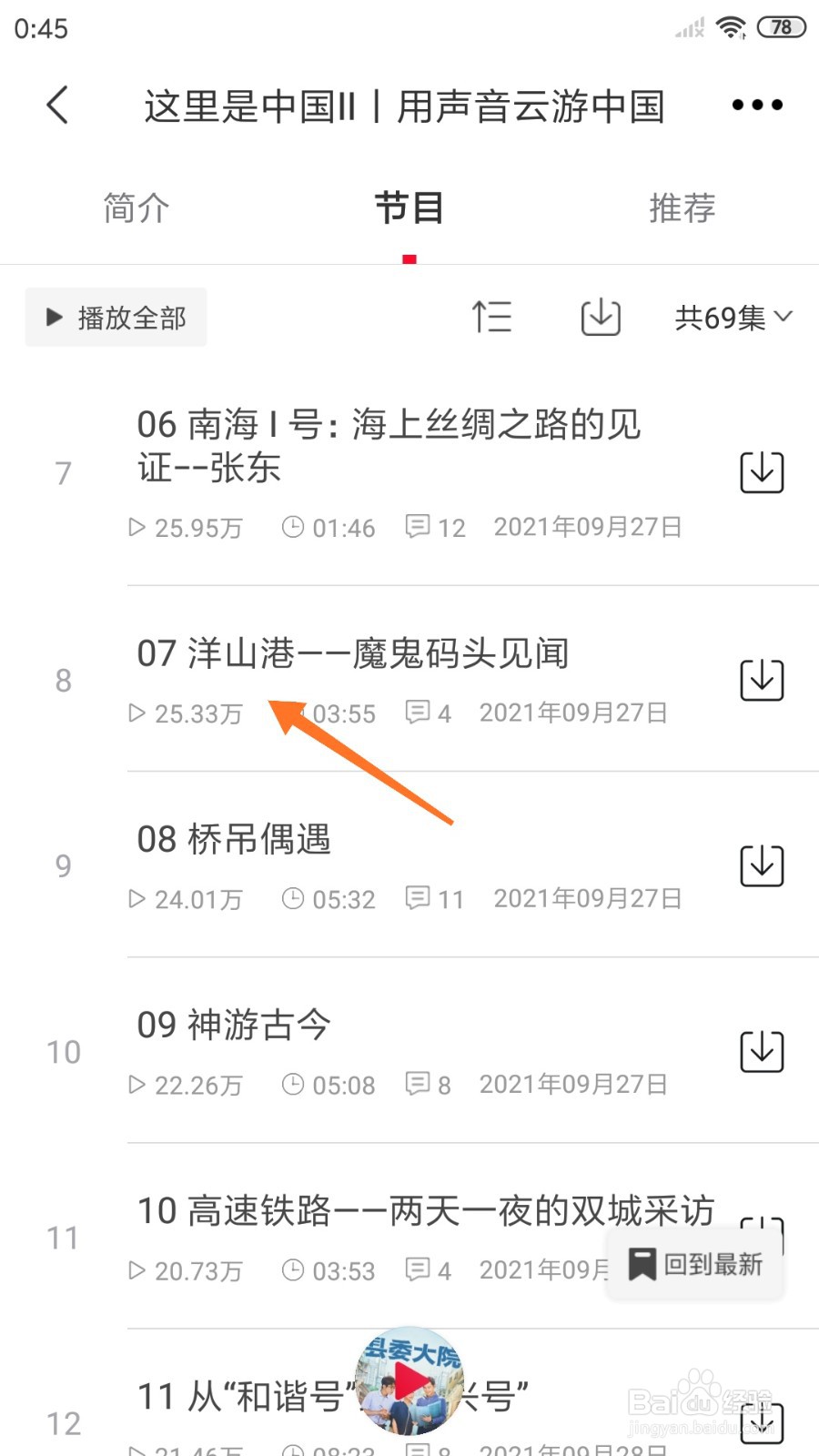
Task: Click the back arrow to exit the album
Action: pos(57,104)
